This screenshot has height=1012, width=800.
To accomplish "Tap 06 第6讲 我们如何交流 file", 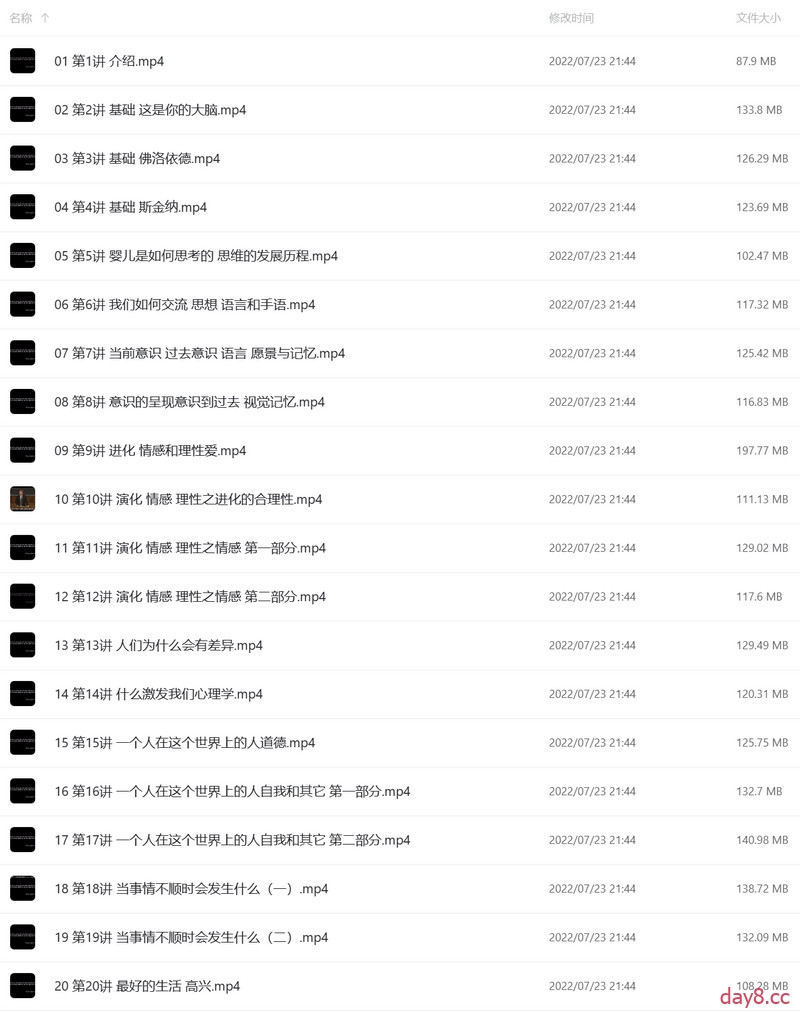I will coord(184,305).
